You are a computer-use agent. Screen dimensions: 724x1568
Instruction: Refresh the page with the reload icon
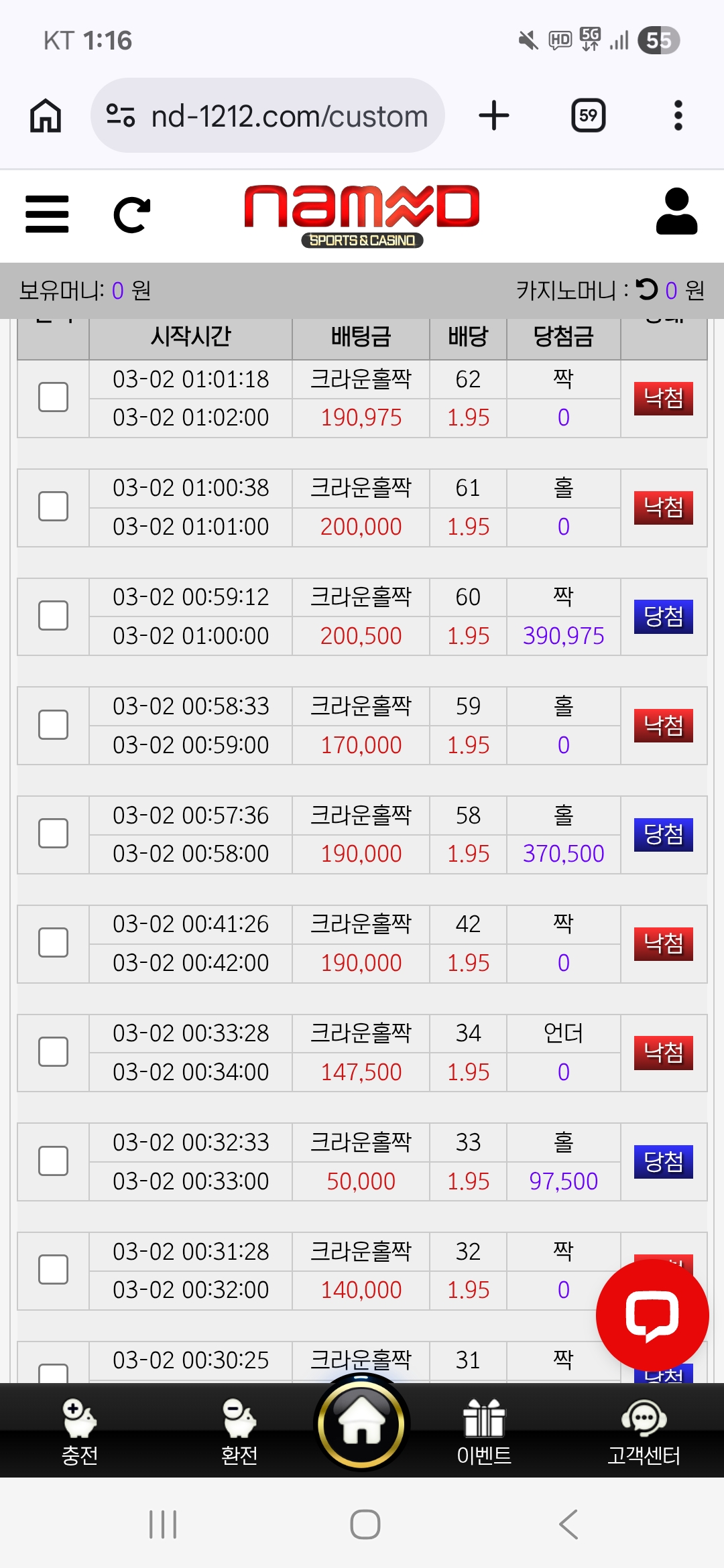pyautogui.click(x=131, y=215)
